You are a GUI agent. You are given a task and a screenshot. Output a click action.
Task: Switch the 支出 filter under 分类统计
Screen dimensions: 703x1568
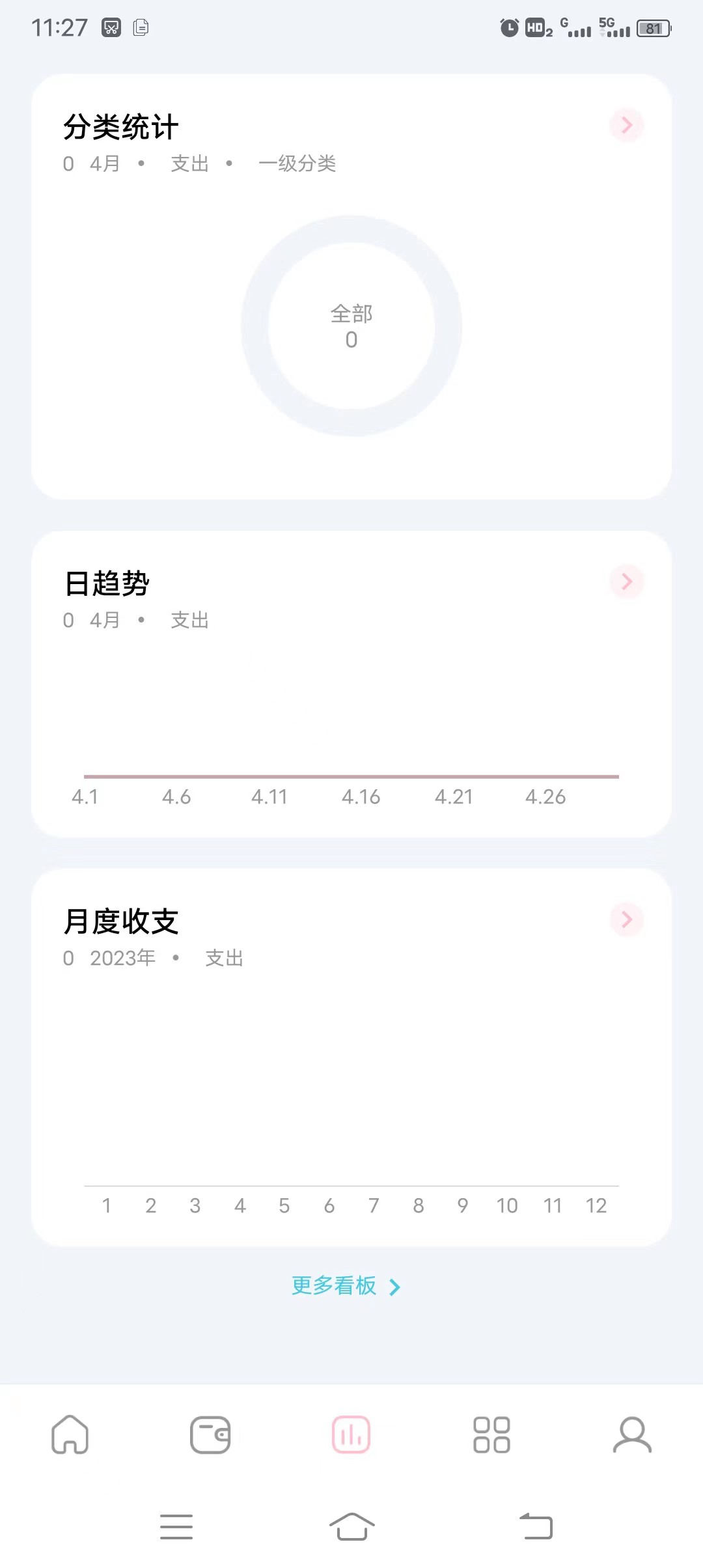188,164
